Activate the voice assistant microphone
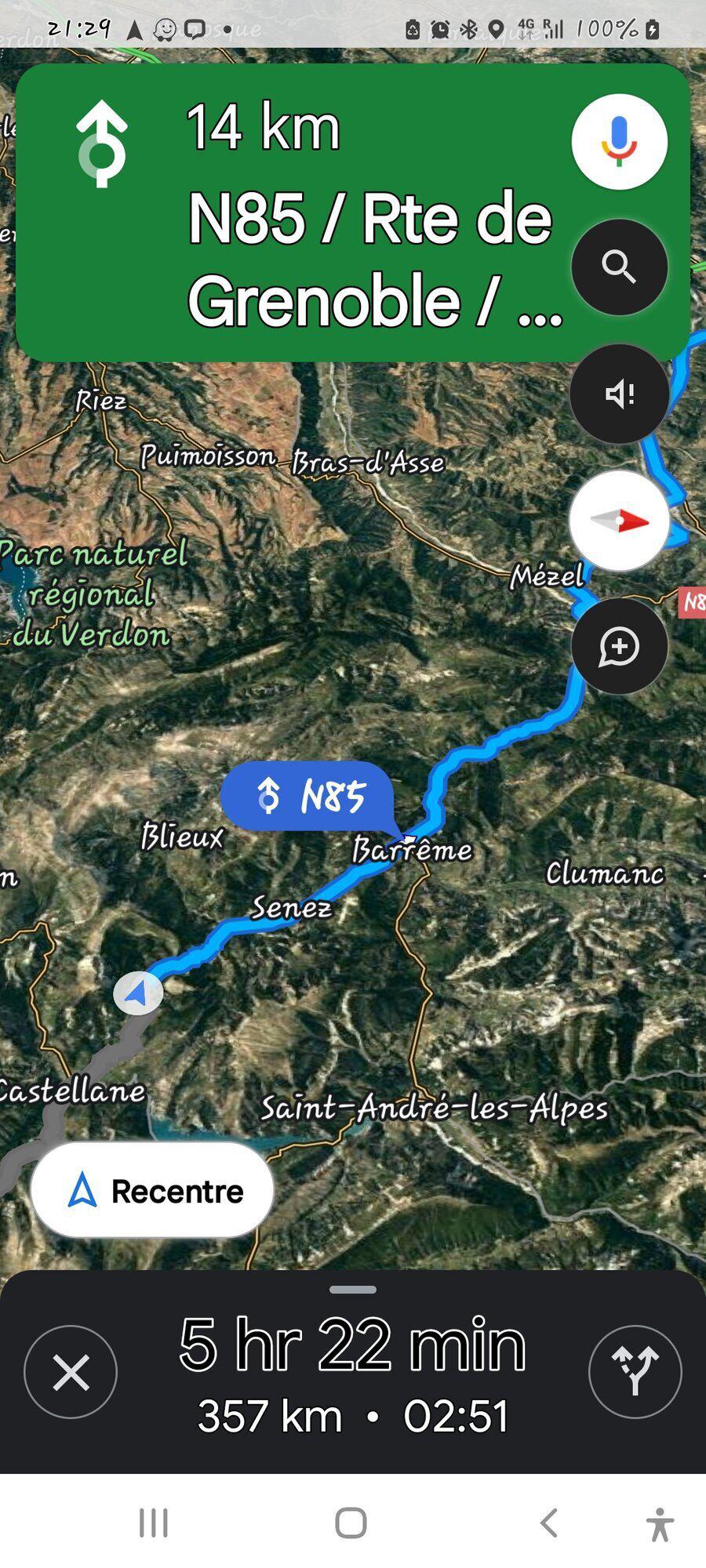Screen dimensions: 706x1568 click(x=619, y=141)
